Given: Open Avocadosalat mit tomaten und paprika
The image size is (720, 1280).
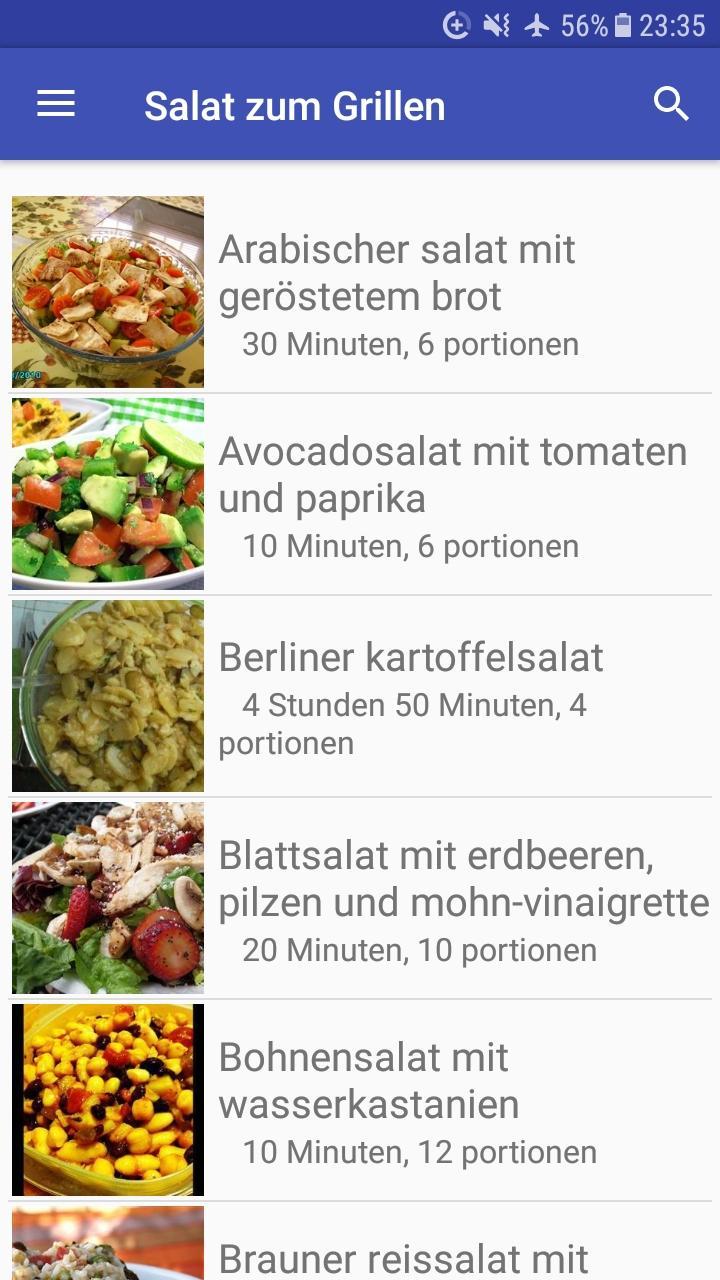Looking at the screenshot, I should [x=360, y=494].
